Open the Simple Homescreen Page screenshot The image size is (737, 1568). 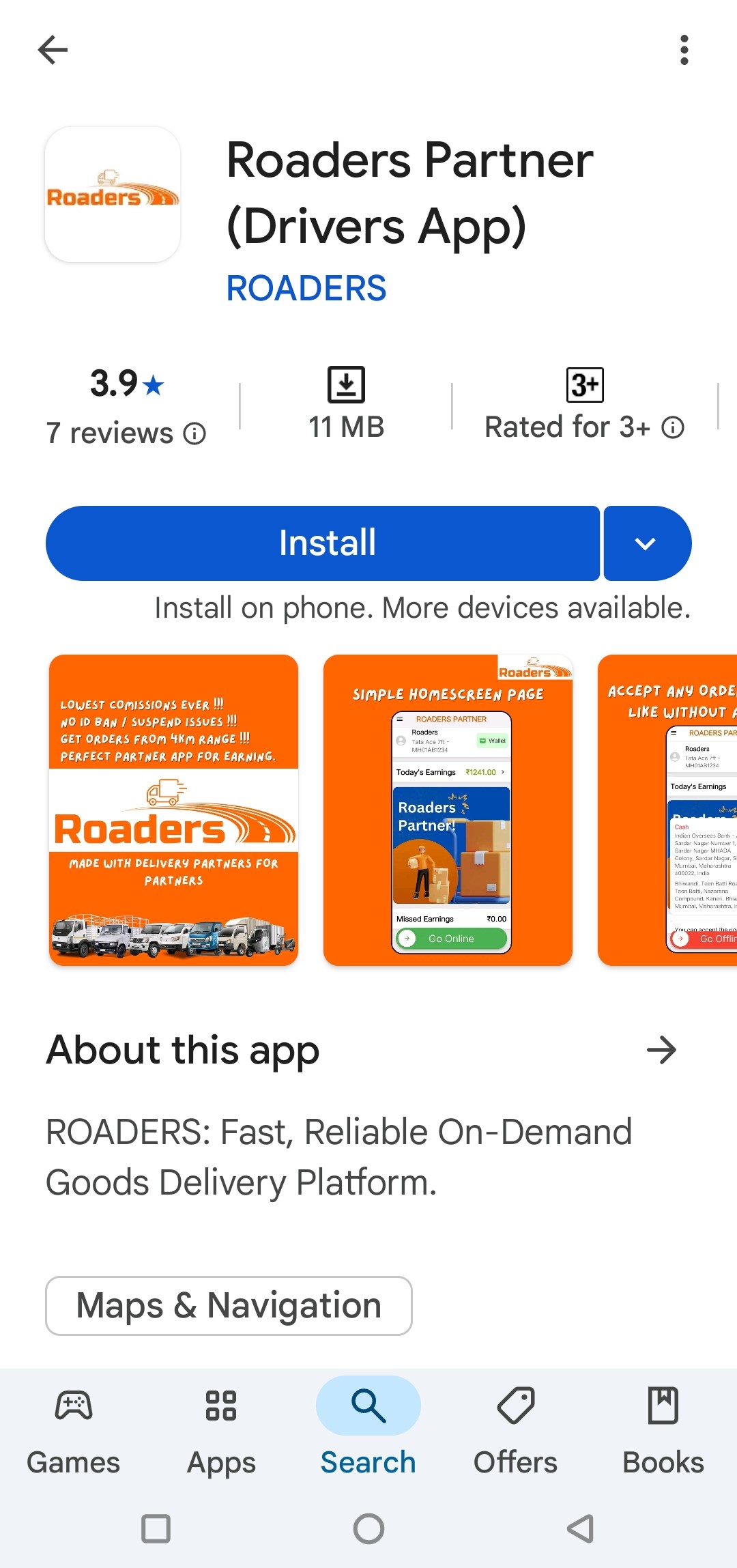click(448, 810)
